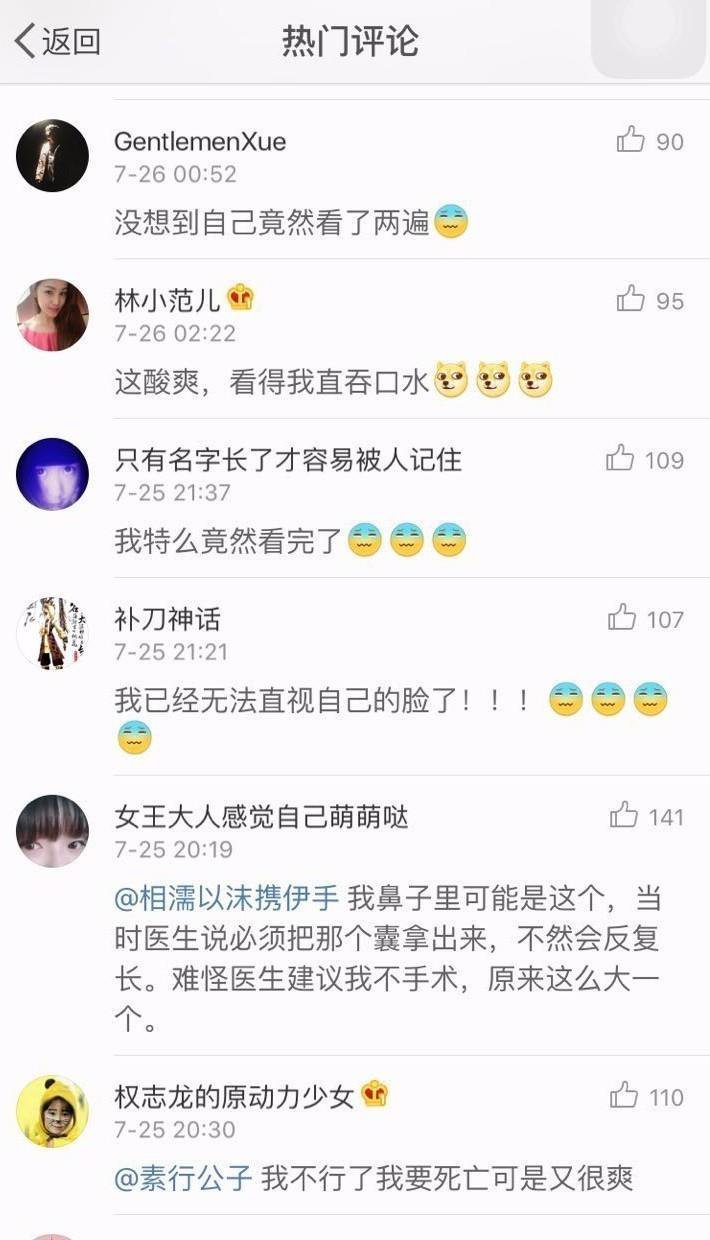Open the @素行公子 mention link
The height and width of the screenshot is (1240, 710).
tap(183, 1178)
